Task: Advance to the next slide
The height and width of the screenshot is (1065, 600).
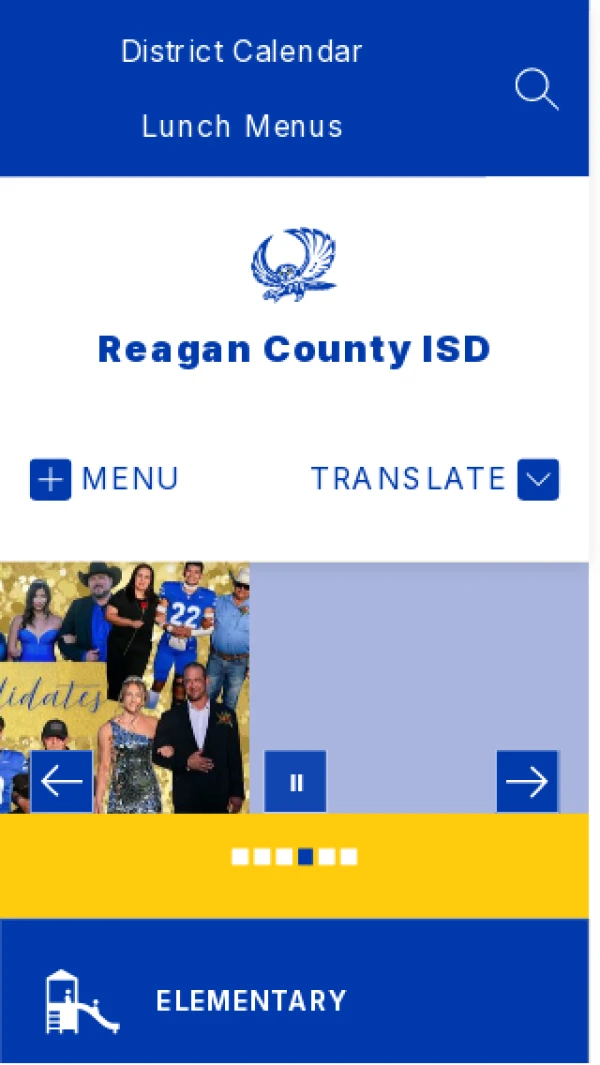Action: [527, 781]
